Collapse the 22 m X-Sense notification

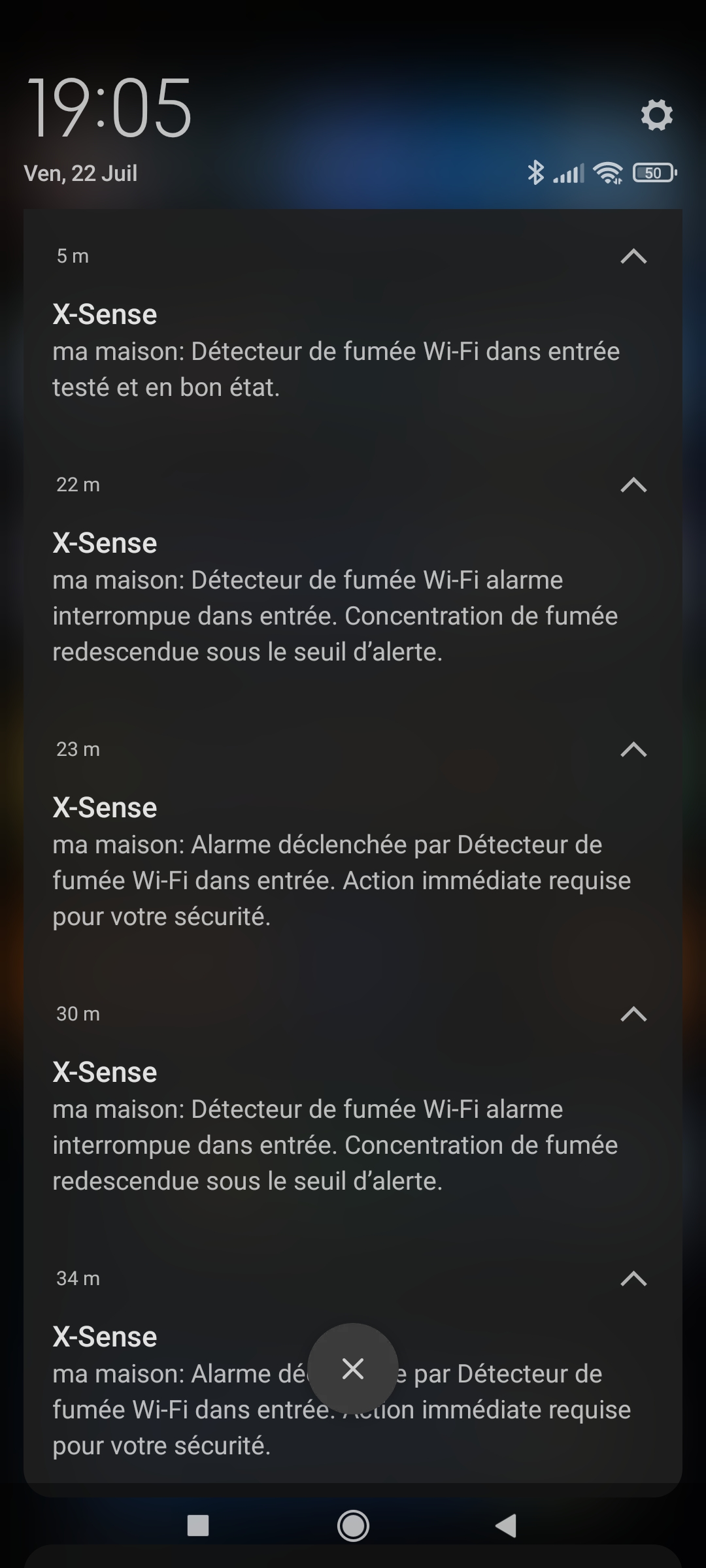click(633, 485)
